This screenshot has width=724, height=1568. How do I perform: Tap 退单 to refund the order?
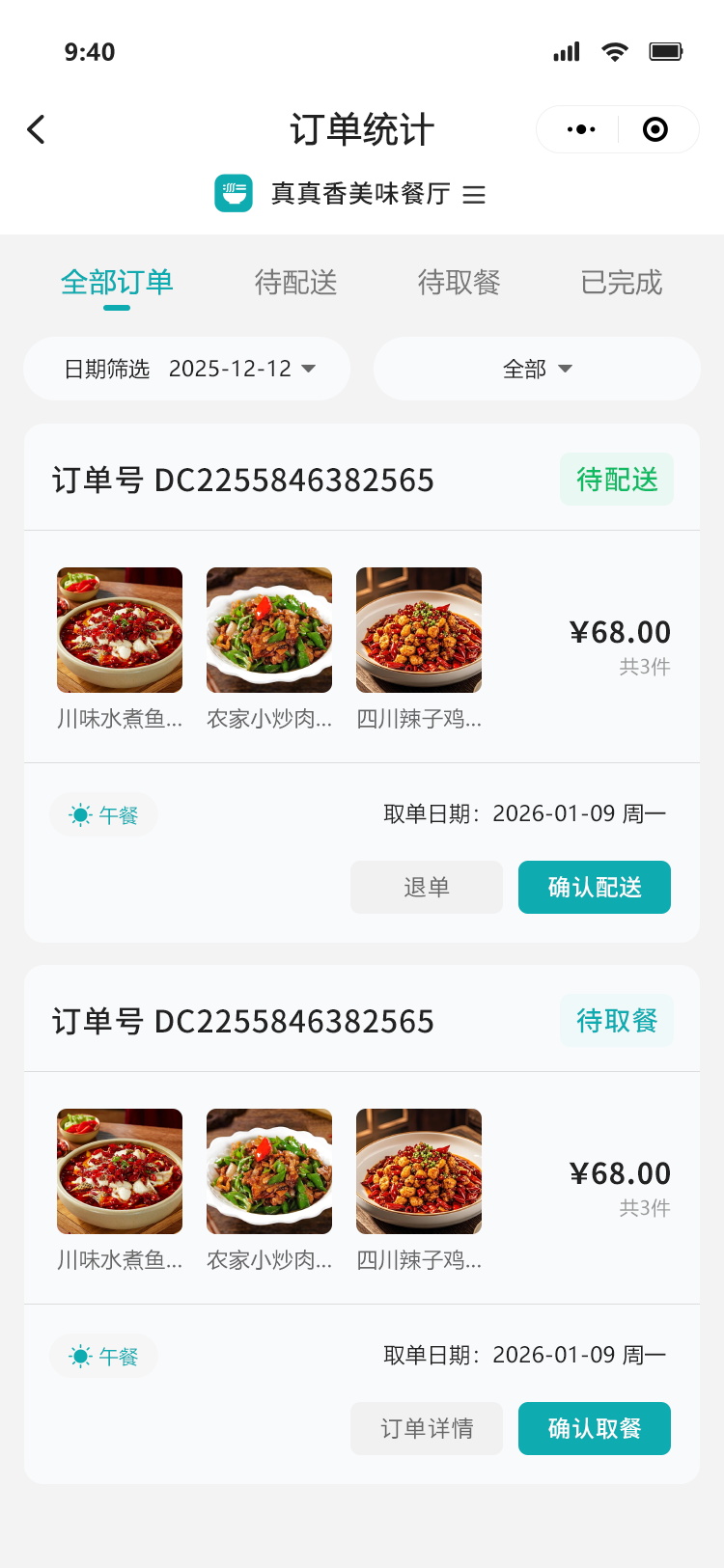coord(427,887)
